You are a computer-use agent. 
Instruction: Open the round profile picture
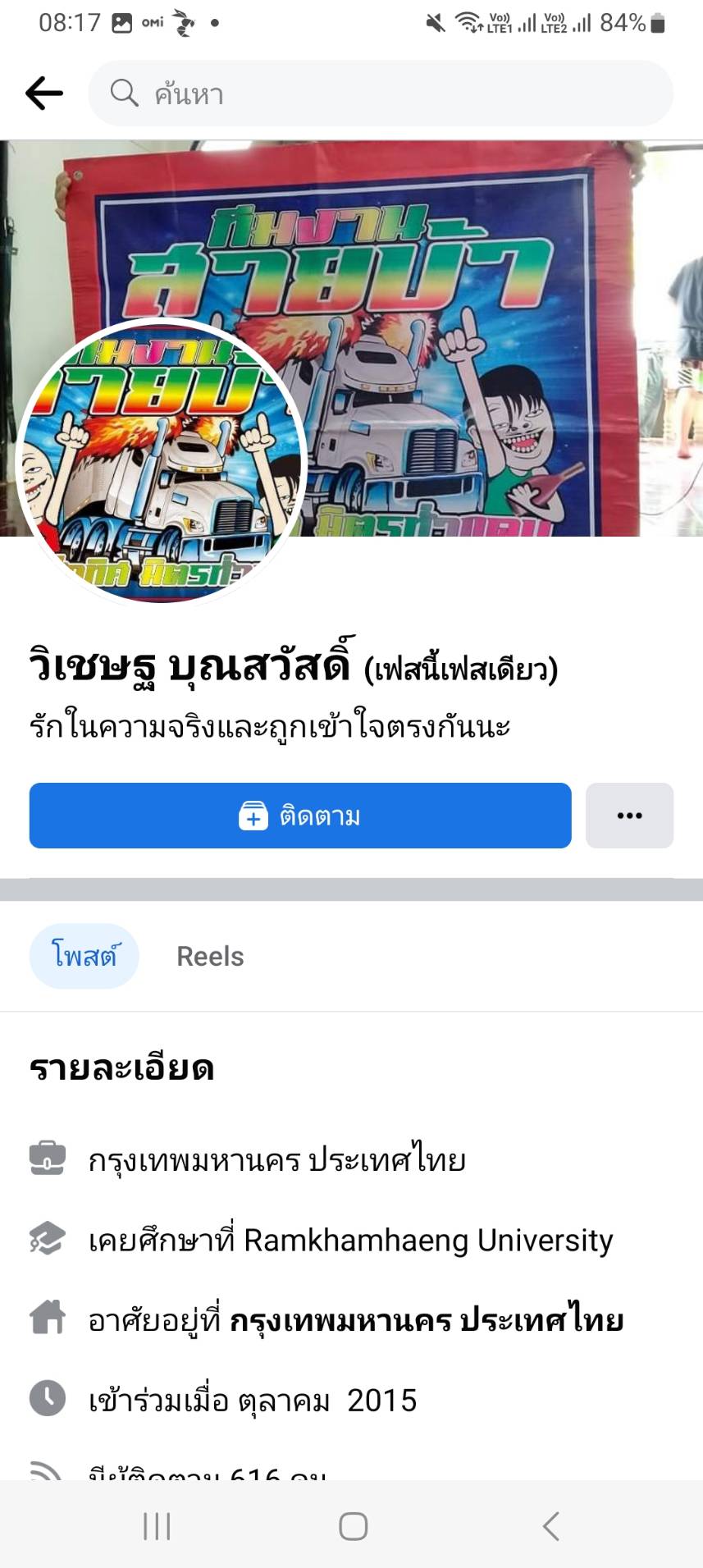click(x=162, y=462)
